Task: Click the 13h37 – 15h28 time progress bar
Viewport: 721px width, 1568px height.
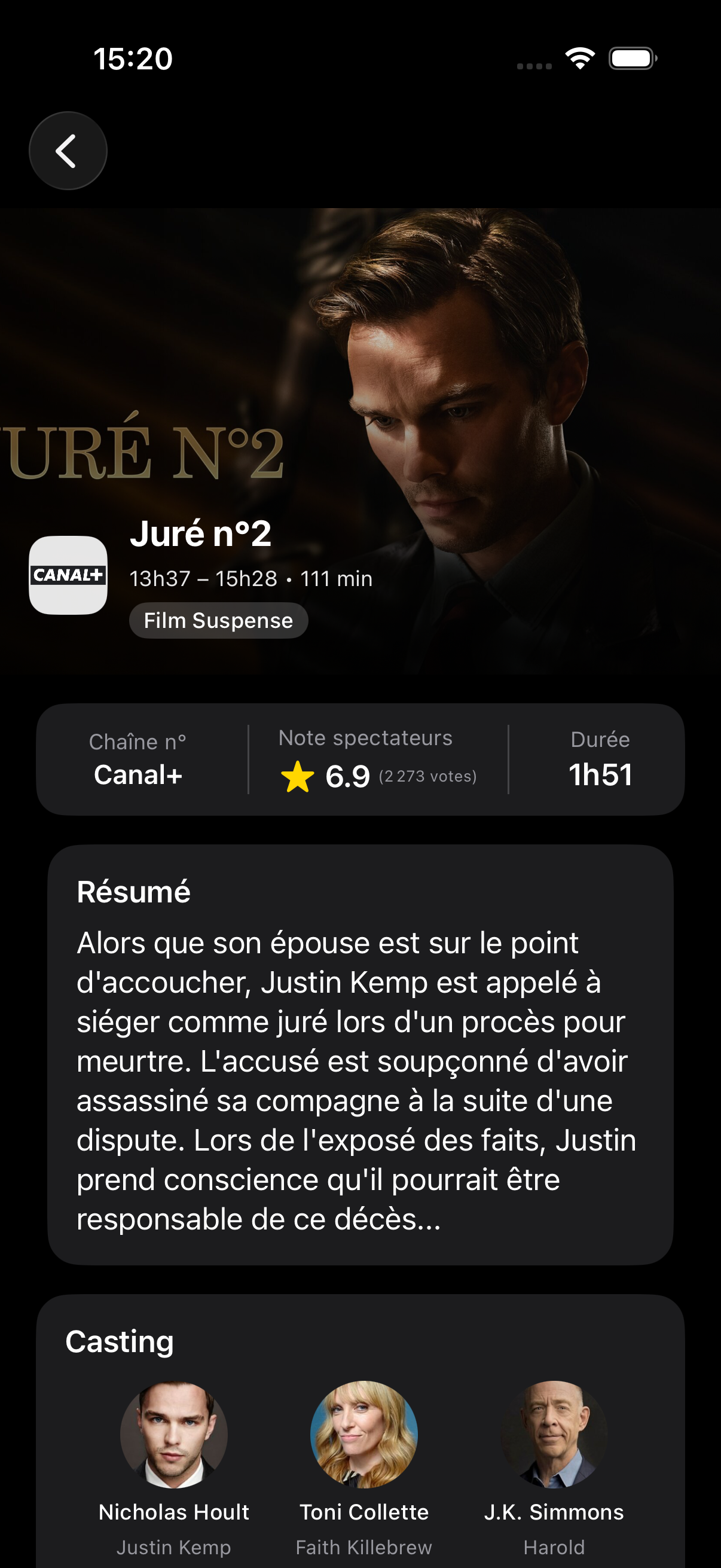Action: tap(250, 579)
